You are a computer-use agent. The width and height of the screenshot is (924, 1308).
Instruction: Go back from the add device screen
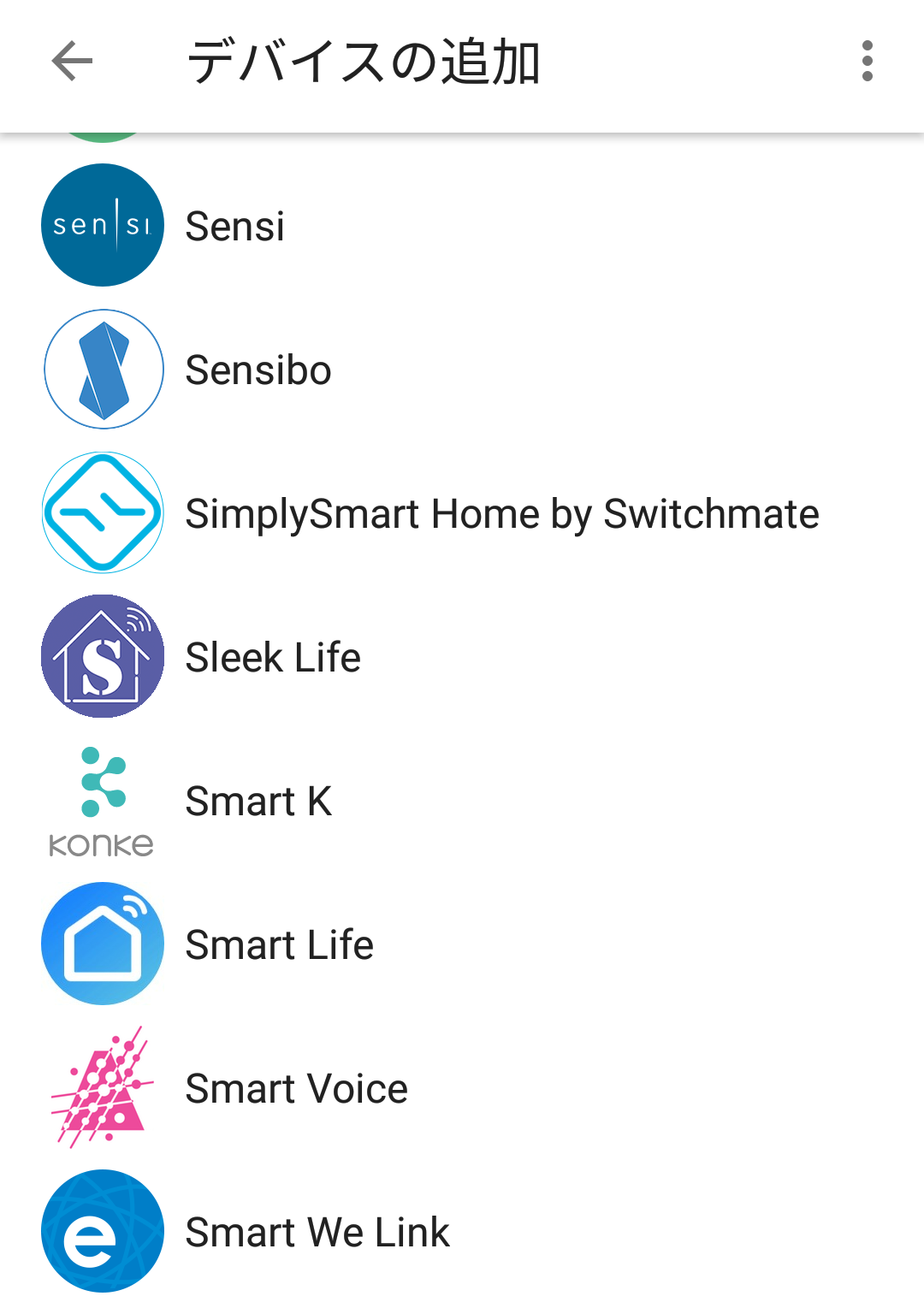pos(72,62)
